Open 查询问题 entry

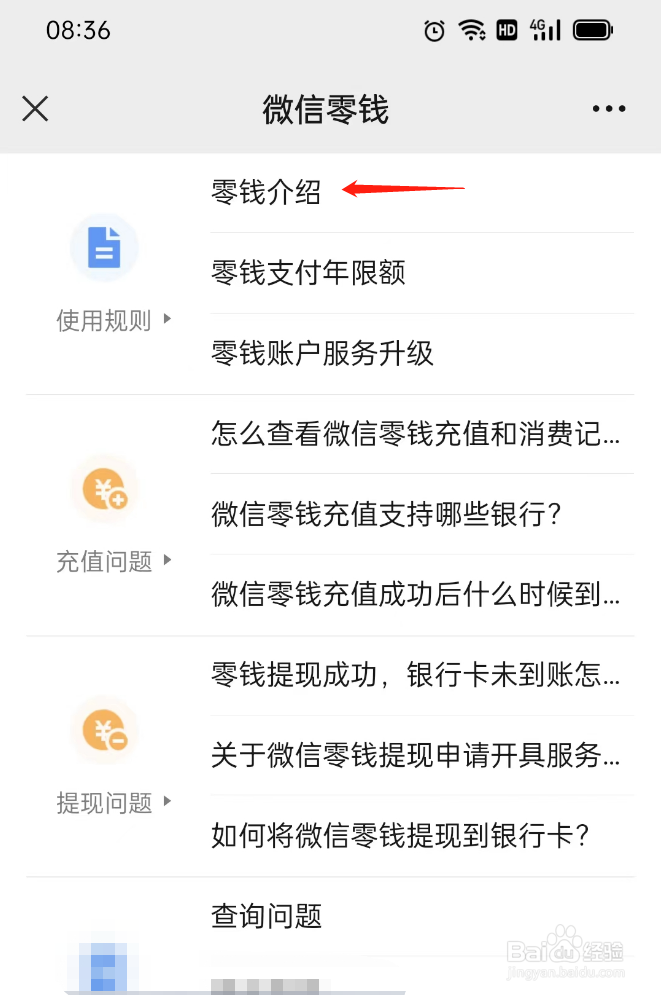pyautogui.click(x=266, y=915)
